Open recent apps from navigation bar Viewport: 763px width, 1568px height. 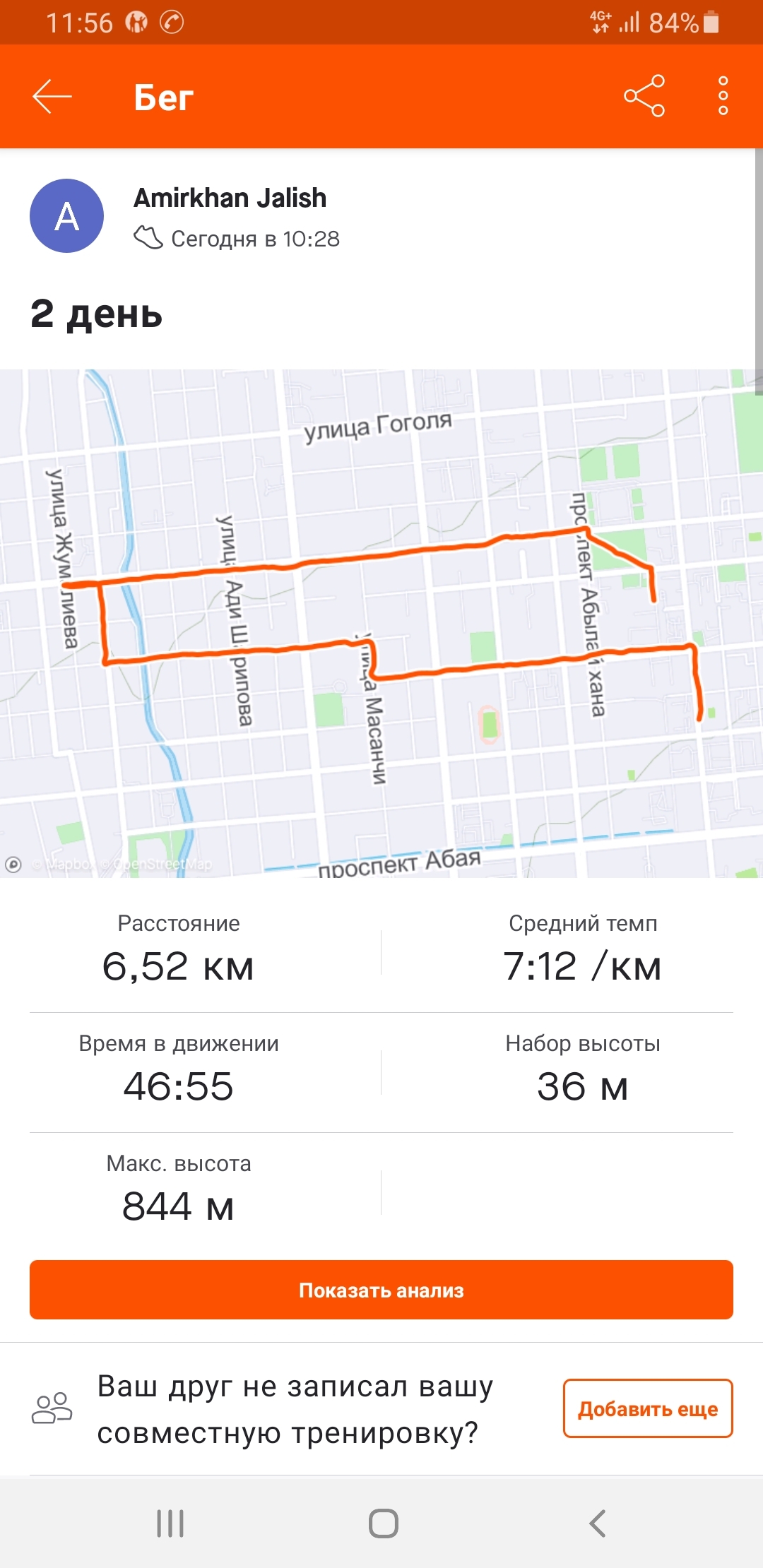pos(170,1523)
